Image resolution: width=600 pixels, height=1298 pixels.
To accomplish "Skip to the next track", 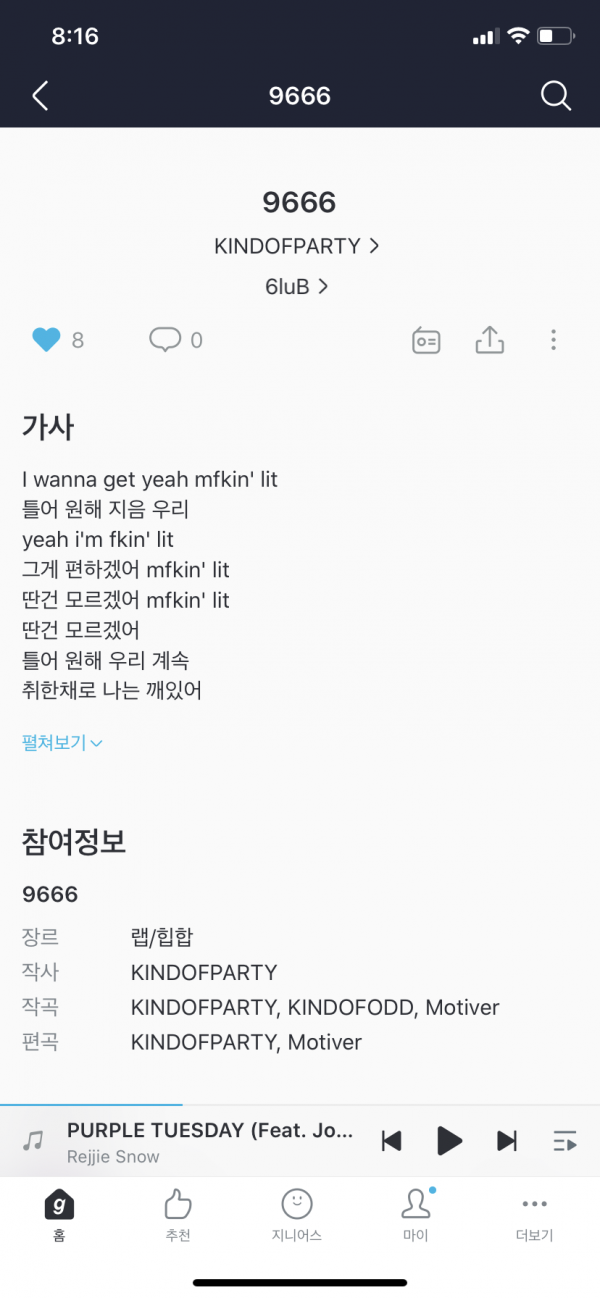I will (x=507, y=1141).
